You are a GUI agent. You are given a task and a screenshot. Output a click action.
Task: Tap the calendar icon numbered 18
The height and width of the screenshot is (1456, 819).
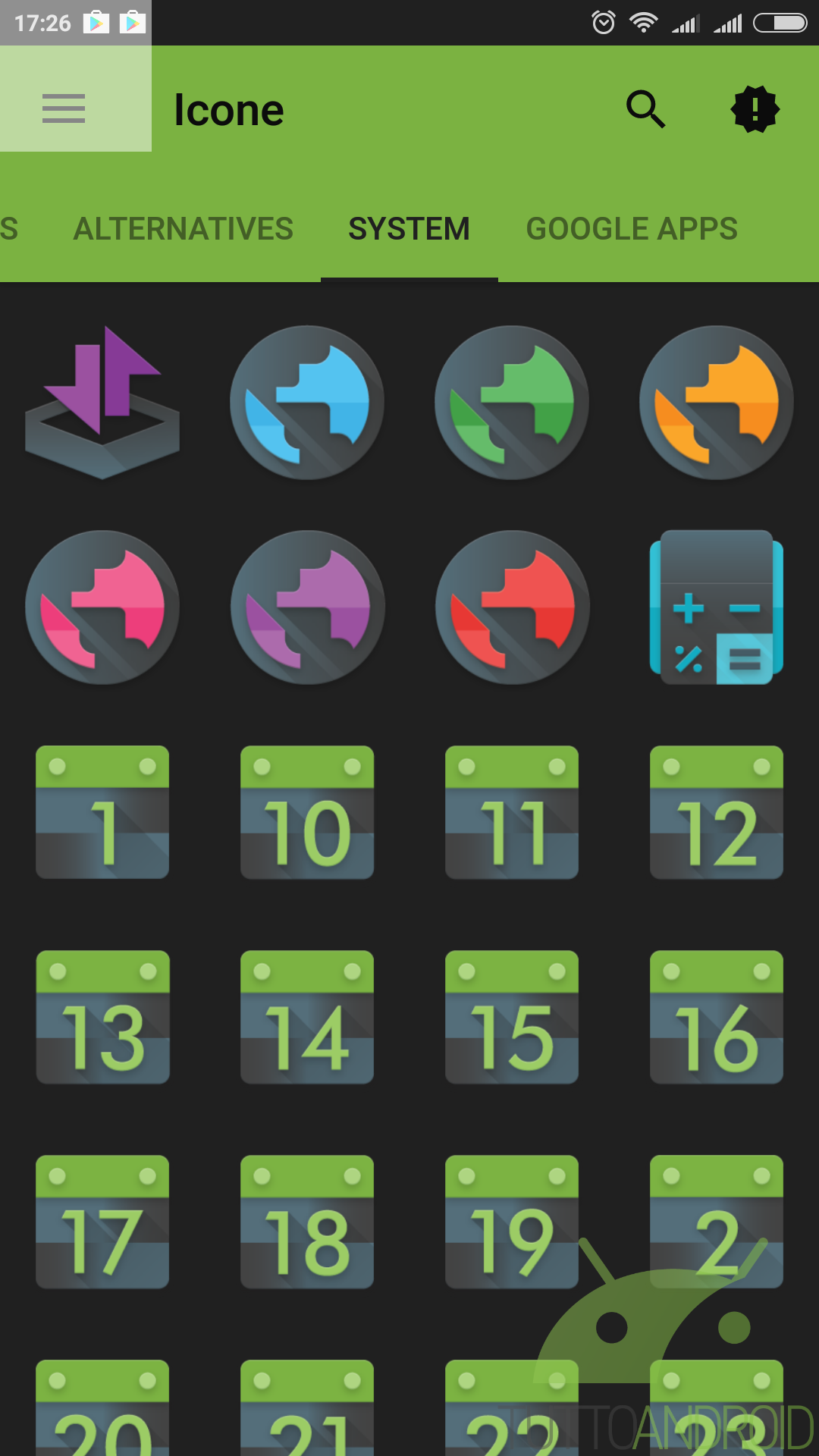pyautogui.click(x=307, y=1222)
